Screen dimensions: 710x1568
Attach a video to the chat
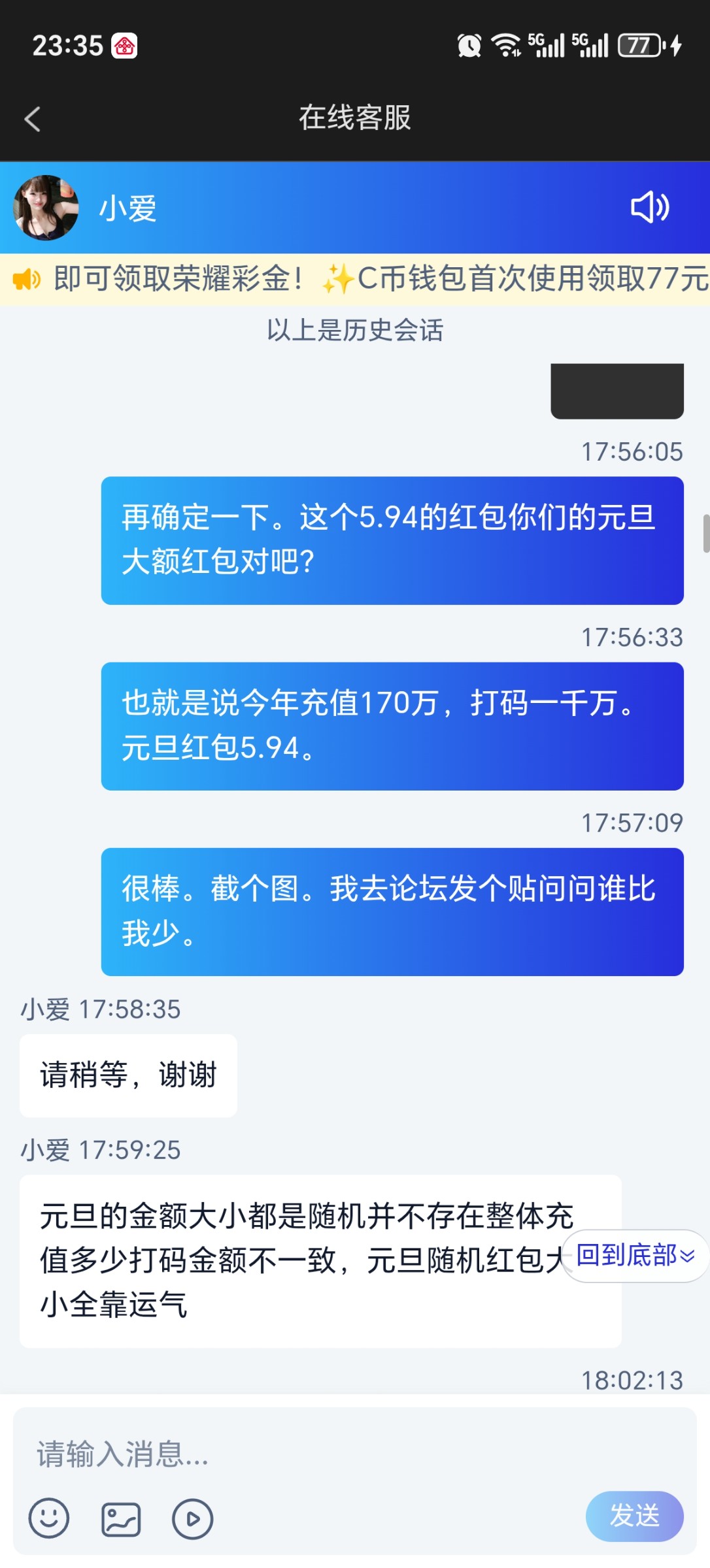(x=192, y=1518)
